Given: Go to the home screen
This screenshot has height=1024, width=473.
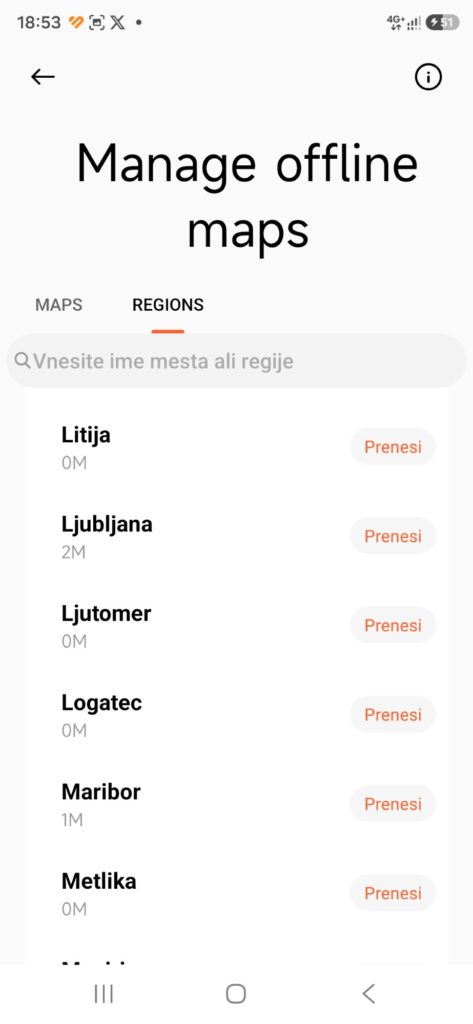Looking at the screenshot, I should (236, 994).
